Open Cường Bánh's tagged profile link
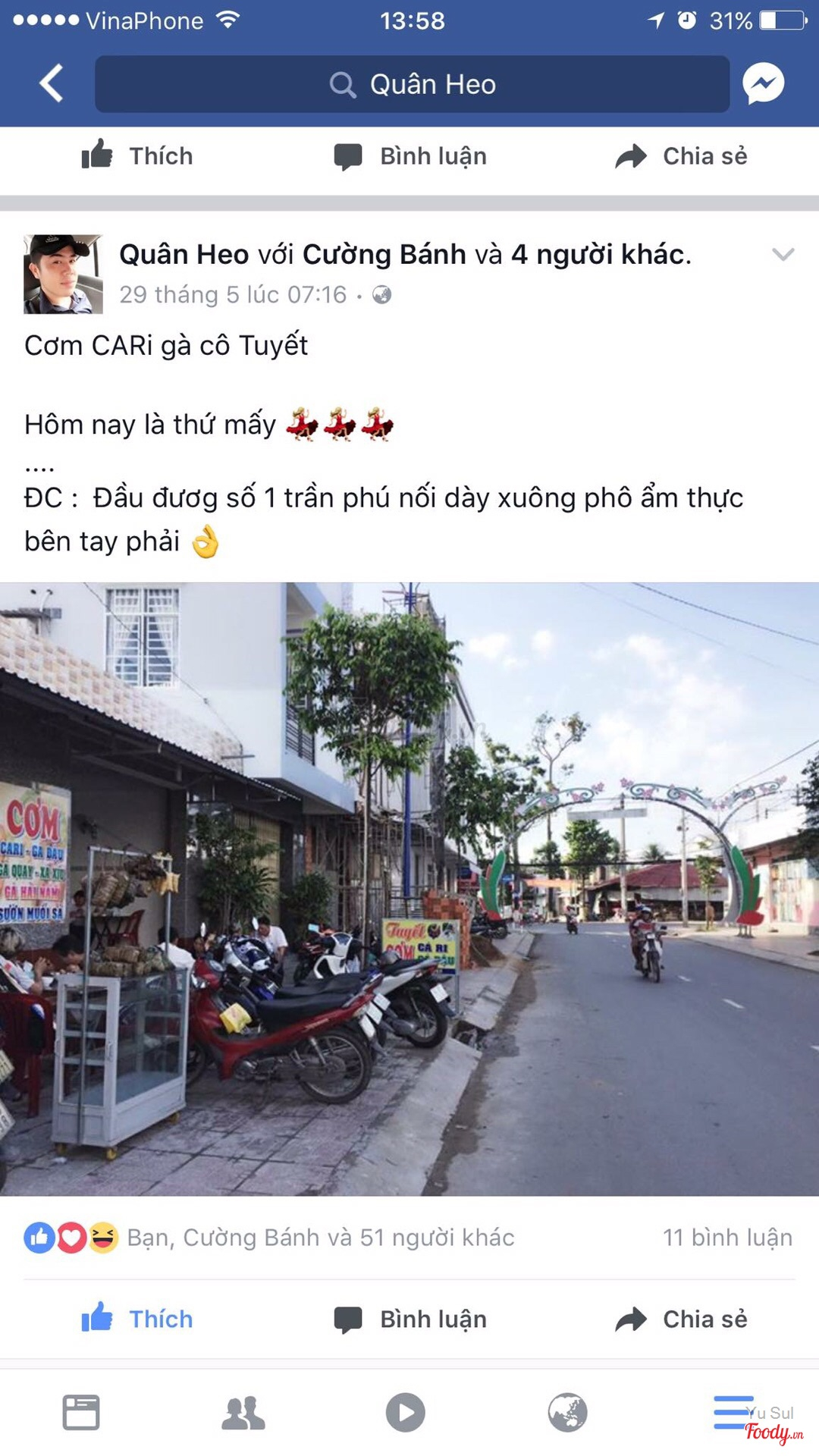Image resolution: width=819 pixels, height=1456 pixels. pos(384,255)
